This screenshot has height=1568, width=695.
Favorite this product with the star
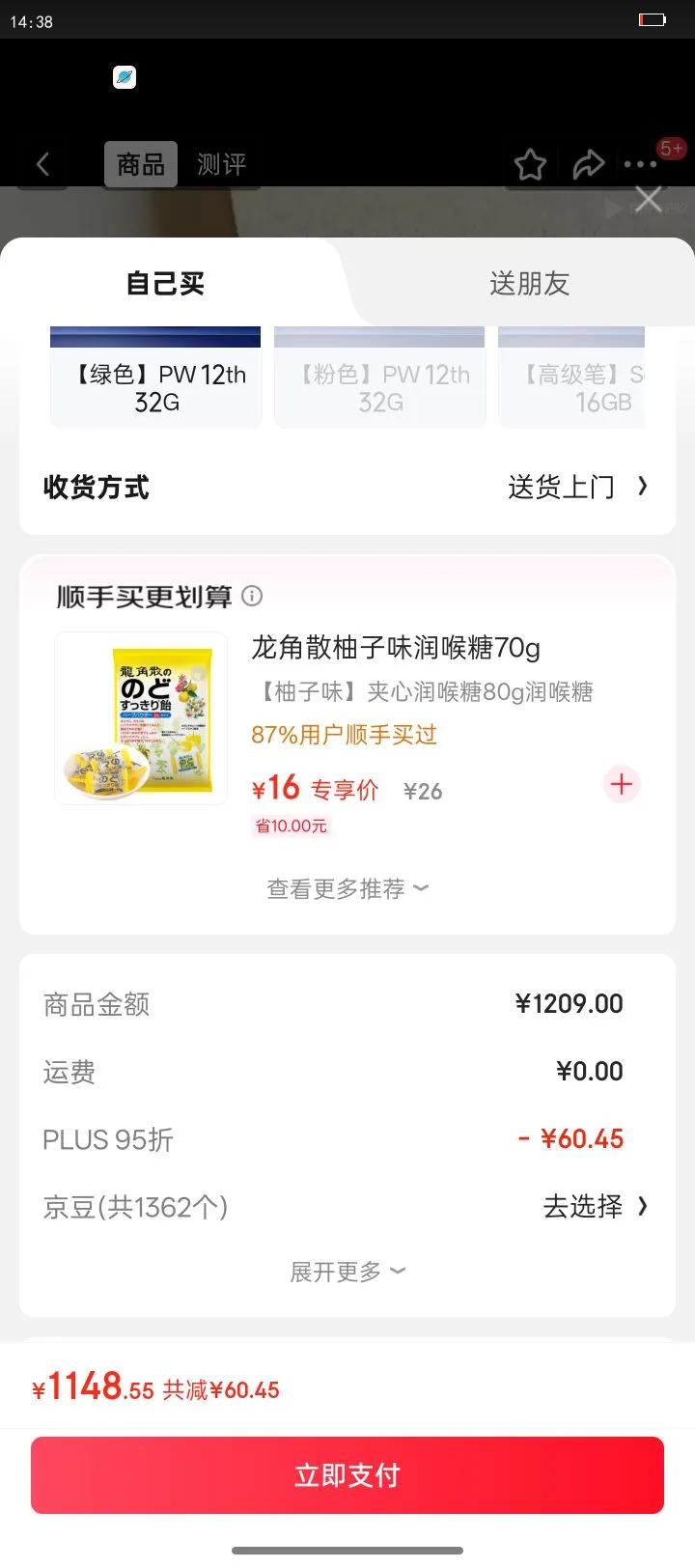tap(530, 165)
